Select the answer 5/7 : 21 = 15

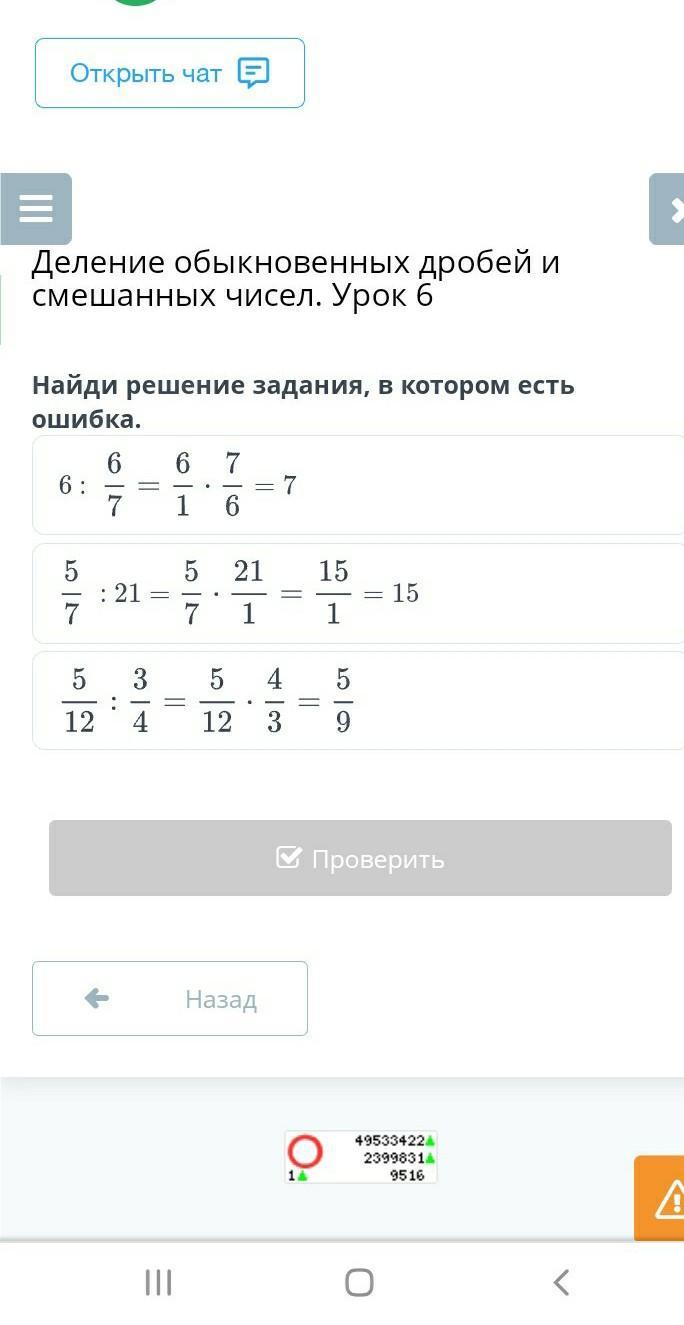coord(358,593)
